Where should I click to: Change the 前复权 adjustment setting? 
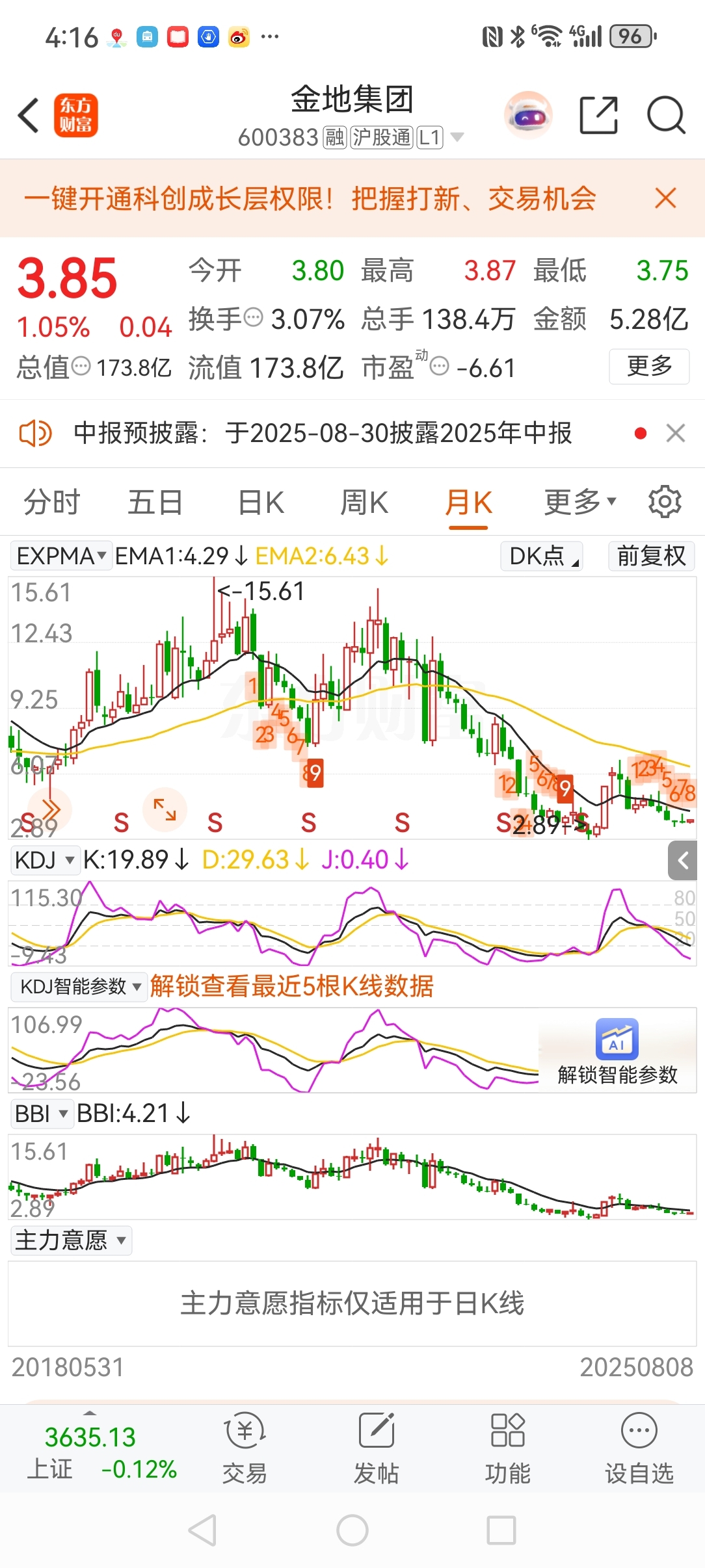pos(652,556)
